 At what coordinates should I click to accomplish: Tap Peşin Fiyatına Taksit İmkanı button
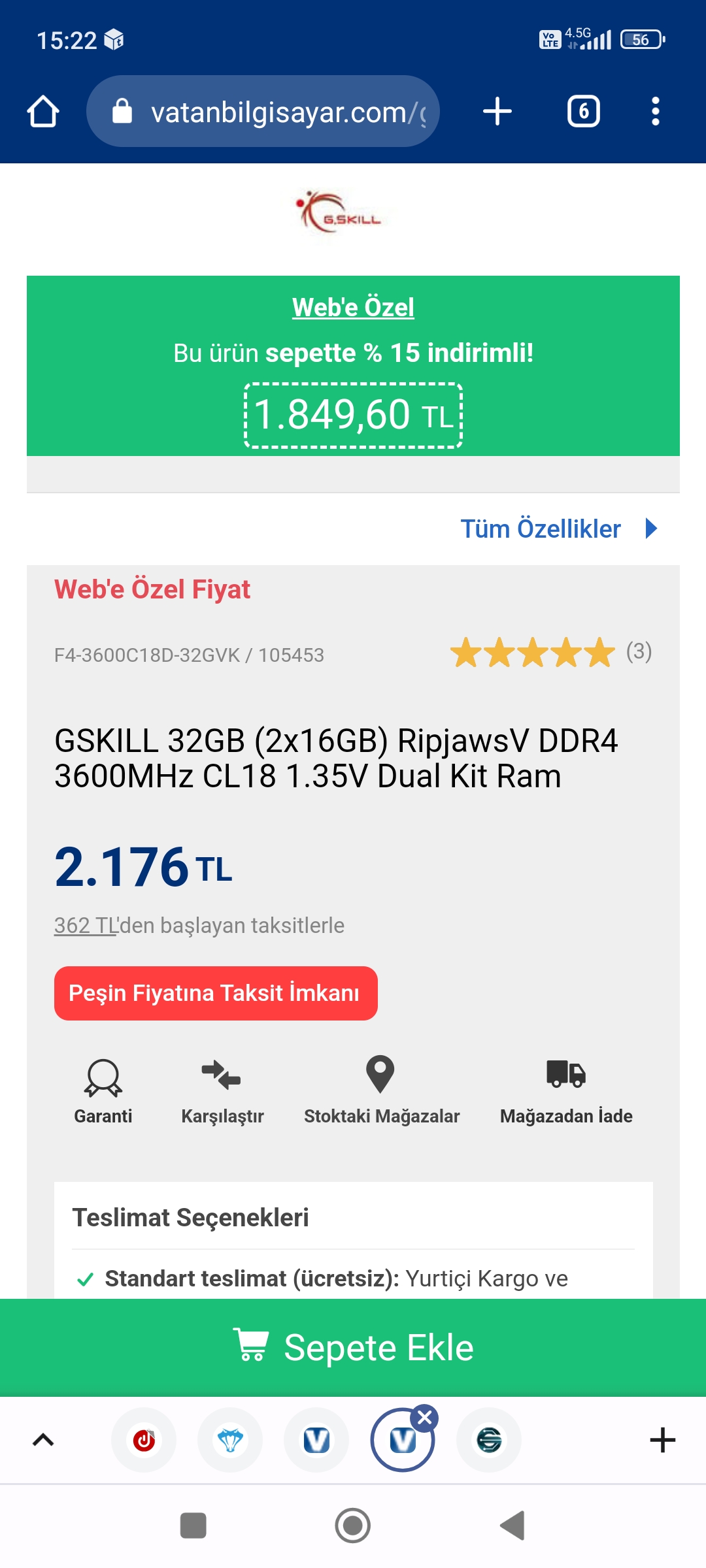216,993
